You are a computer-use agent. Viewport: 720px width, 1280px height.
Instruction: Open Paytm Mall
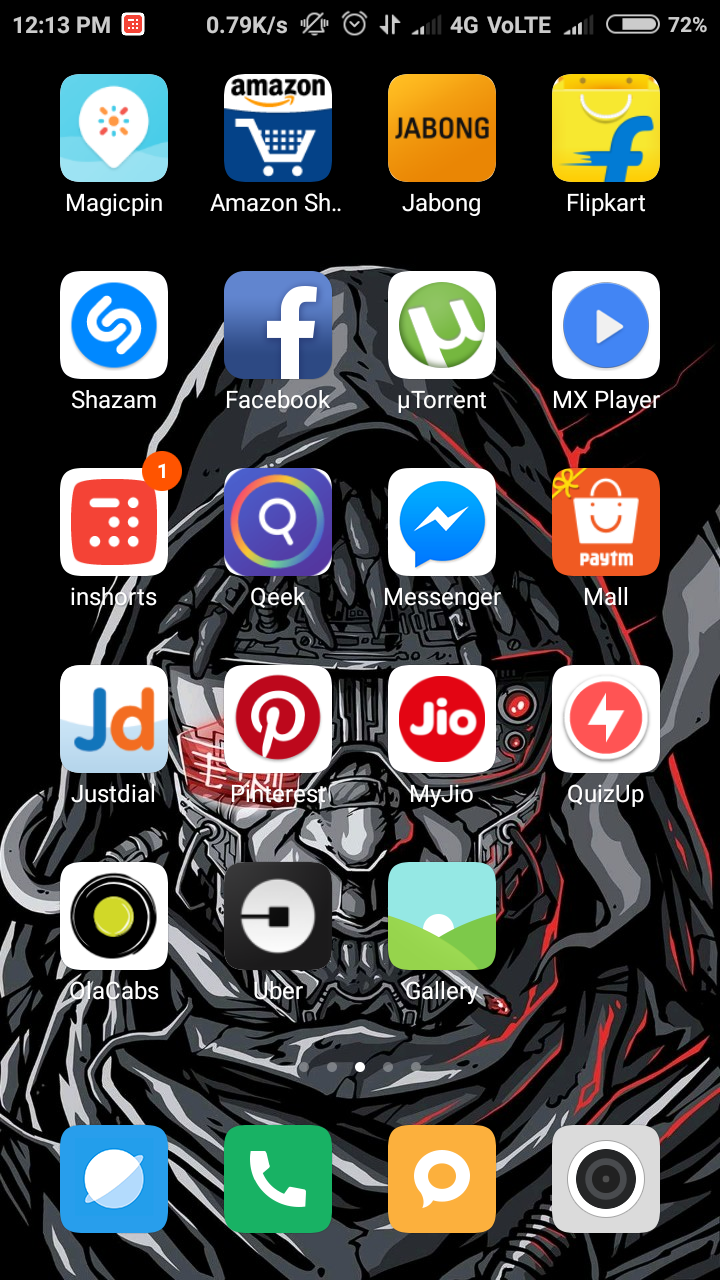pyautogui.click(x=606, y=522)
